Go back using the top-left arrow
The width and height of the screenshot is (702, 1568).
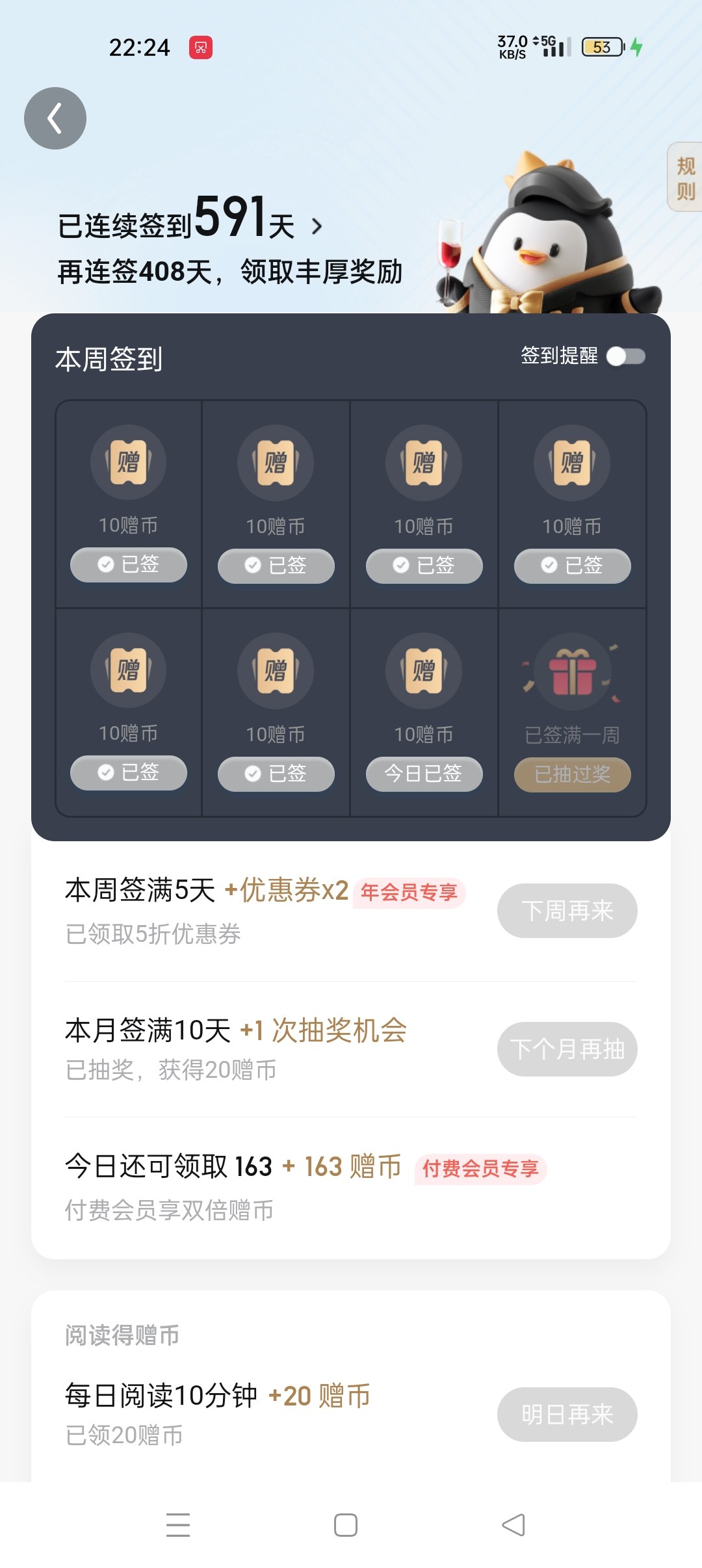(55, 118)
